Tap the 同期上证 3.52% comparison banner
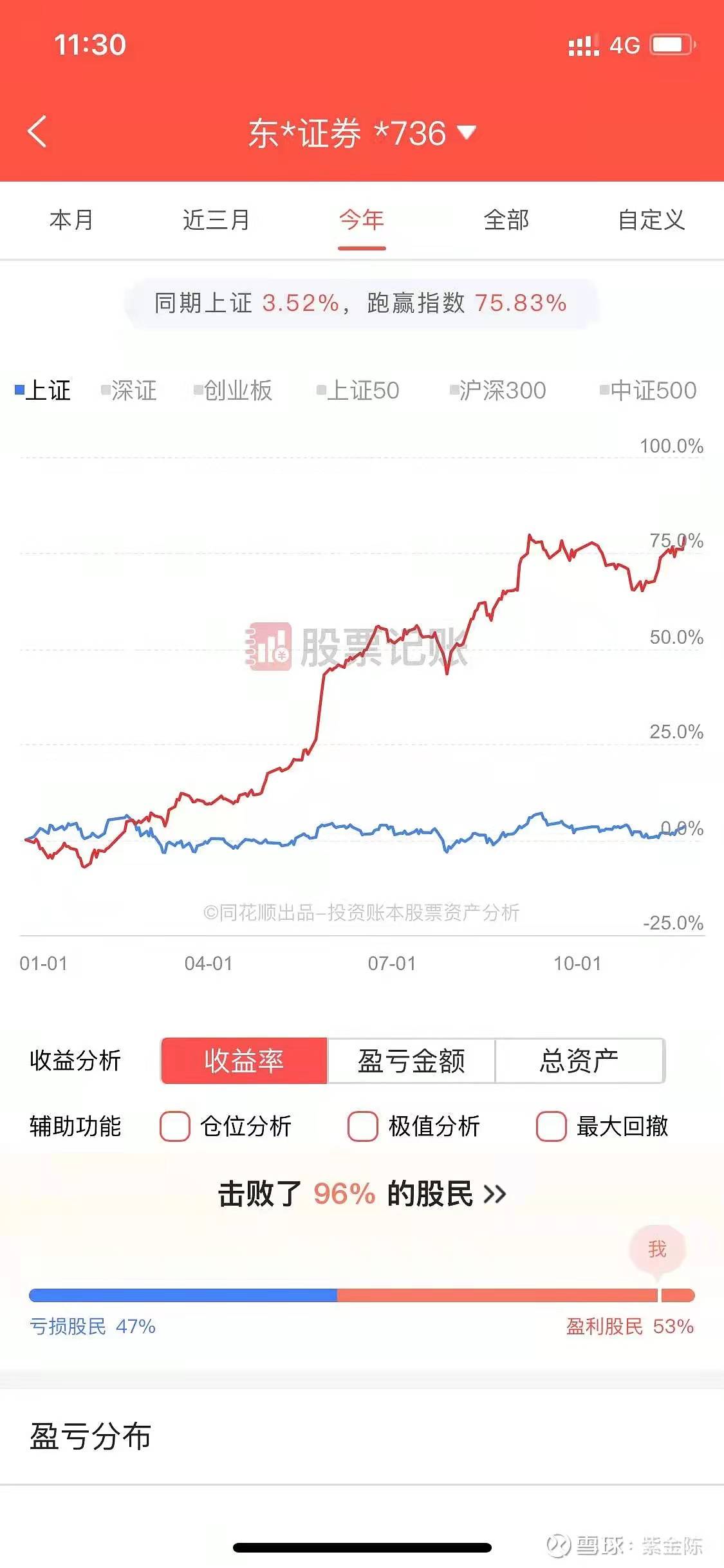724x1568 pixels. point(362,304)
